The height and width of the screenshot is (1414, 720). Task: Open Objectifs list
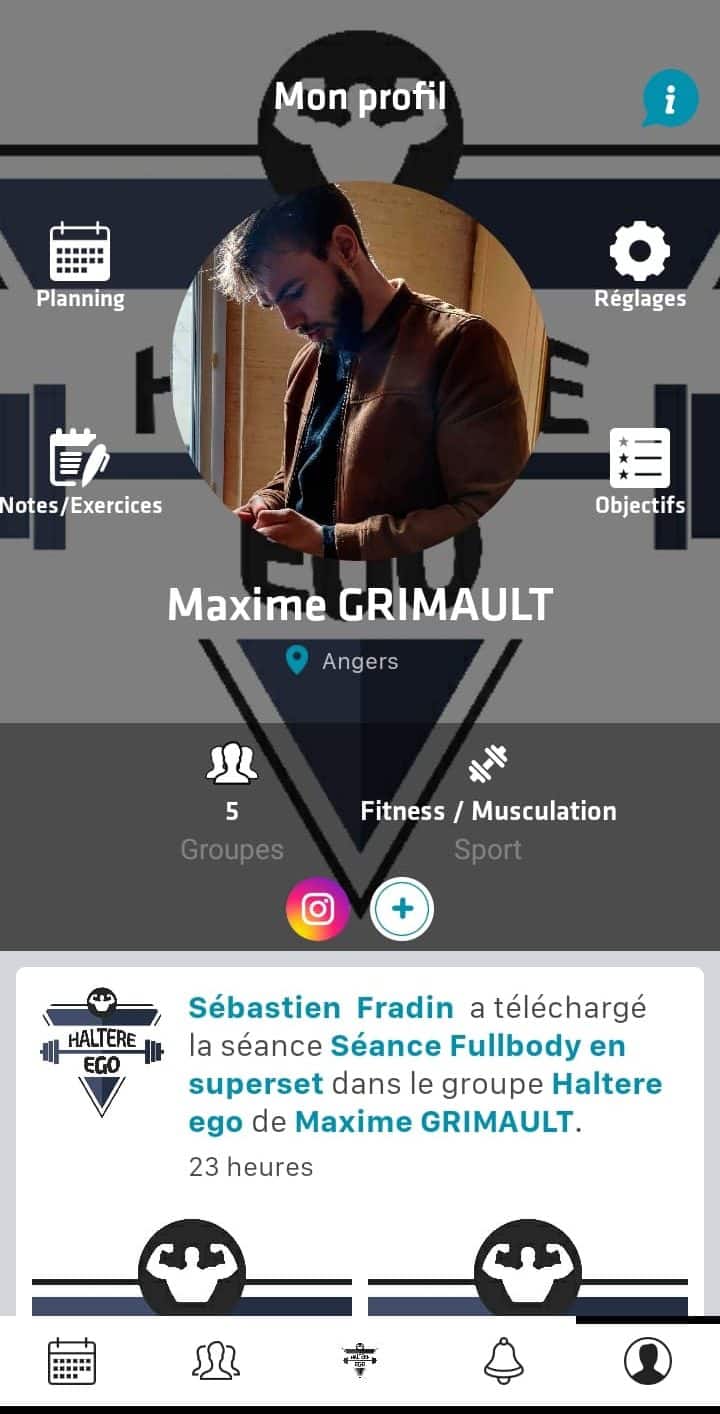coord(640,472)
